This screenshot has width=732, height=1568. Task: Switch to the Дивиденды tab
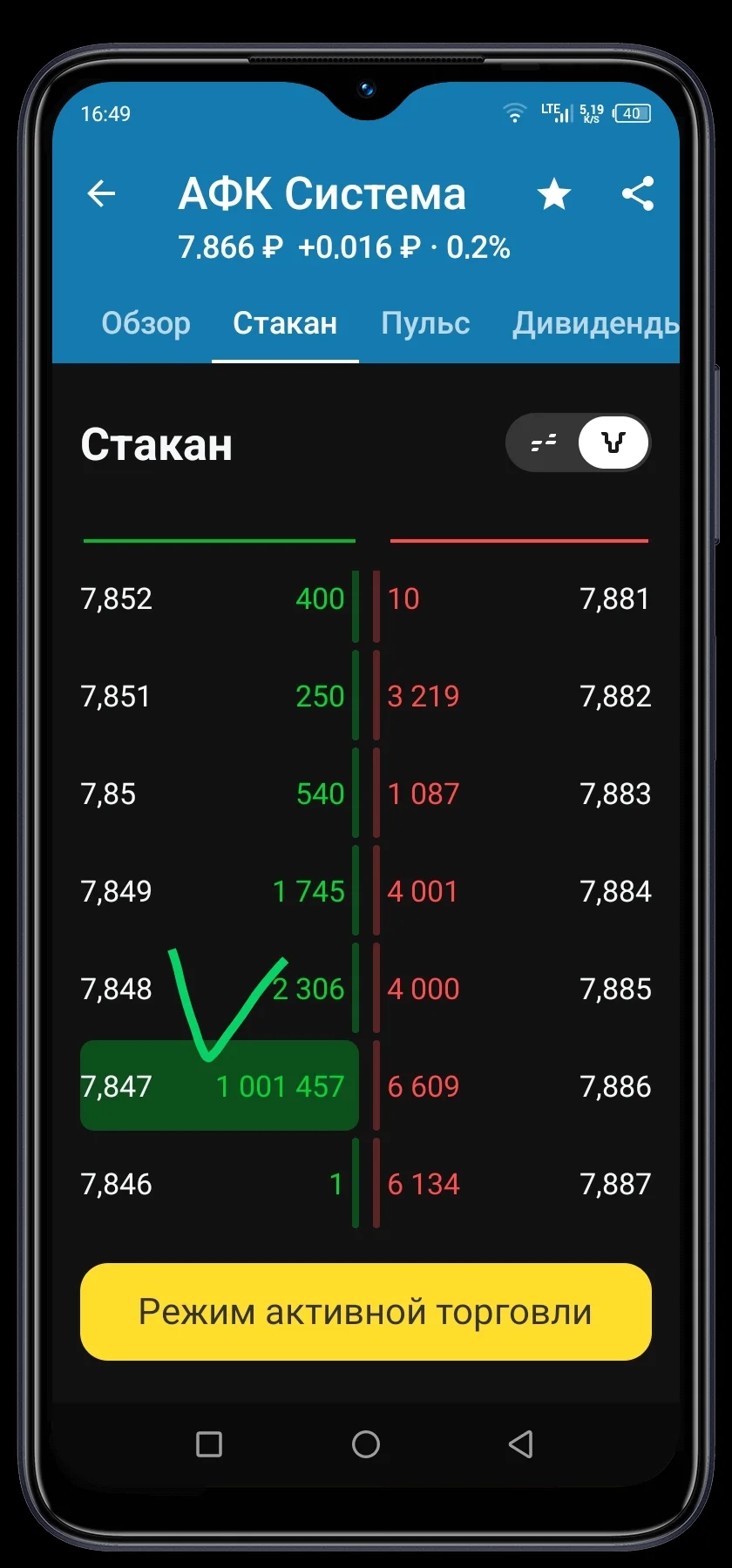point(595,323)
